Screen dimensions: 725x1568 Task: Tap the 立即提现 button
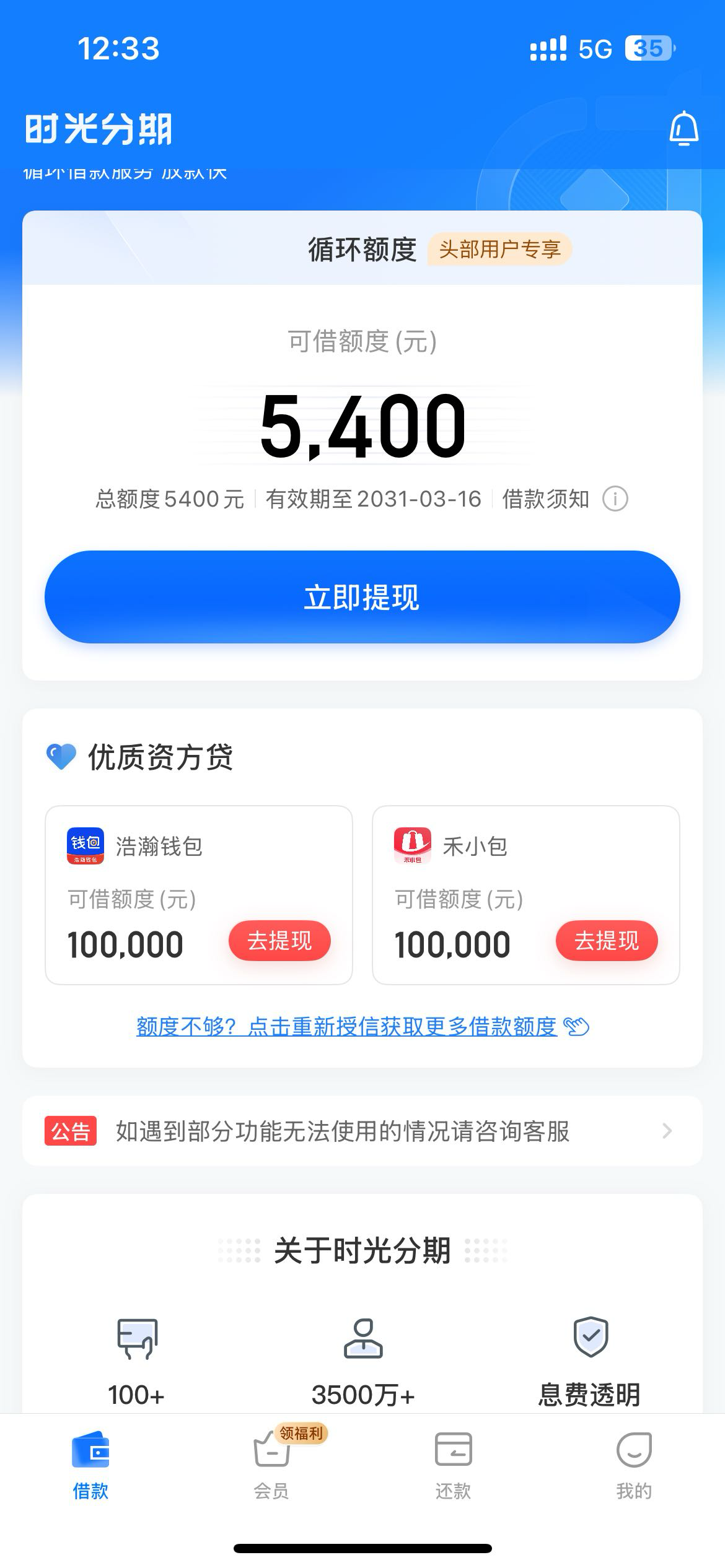(x=362, y=597)
